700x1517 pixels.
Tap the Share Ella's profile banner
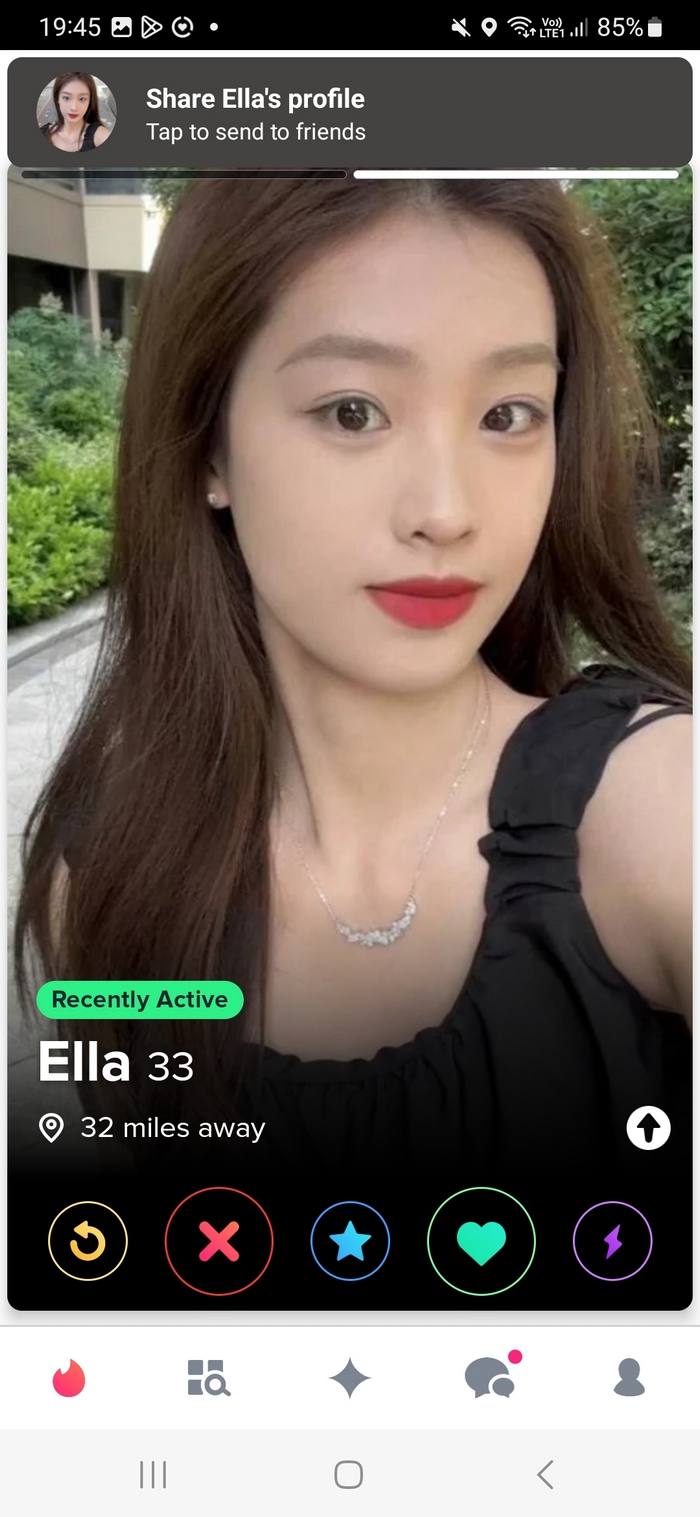click(349, 113)
